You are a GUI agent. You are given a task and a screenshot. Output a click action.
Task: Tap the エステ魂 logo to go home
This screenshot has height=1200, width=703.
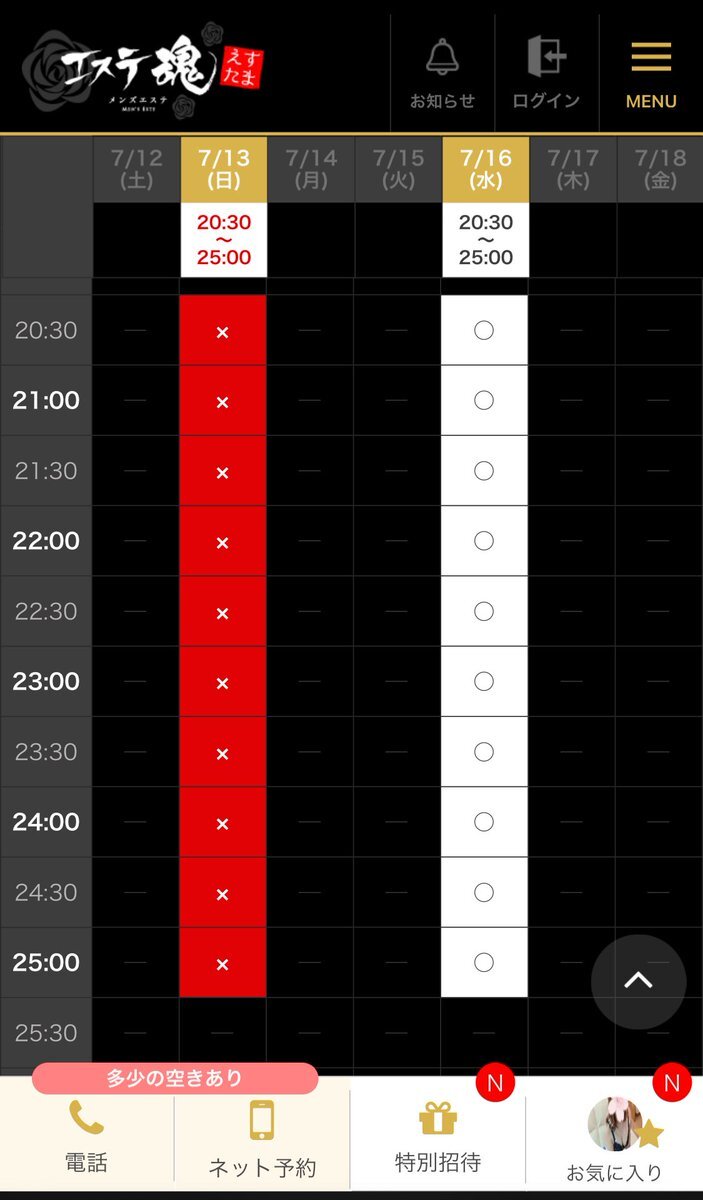[145, 68]
